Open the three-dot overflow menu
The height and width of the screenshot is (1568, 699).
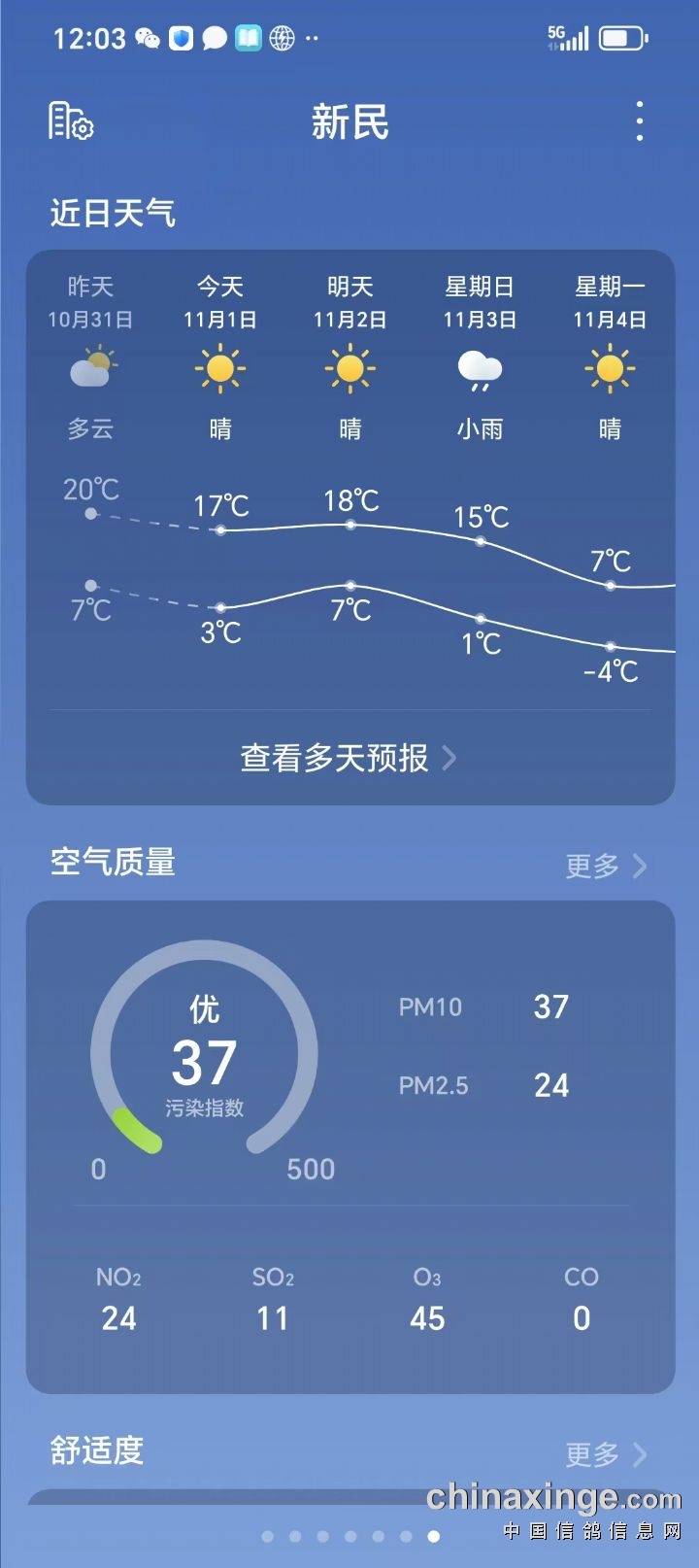coord(639,121)
